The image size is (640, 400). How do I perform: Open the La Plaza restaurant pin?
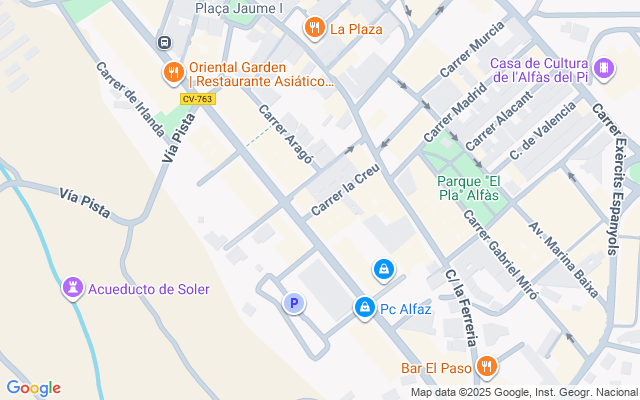[x=314, y=28]
